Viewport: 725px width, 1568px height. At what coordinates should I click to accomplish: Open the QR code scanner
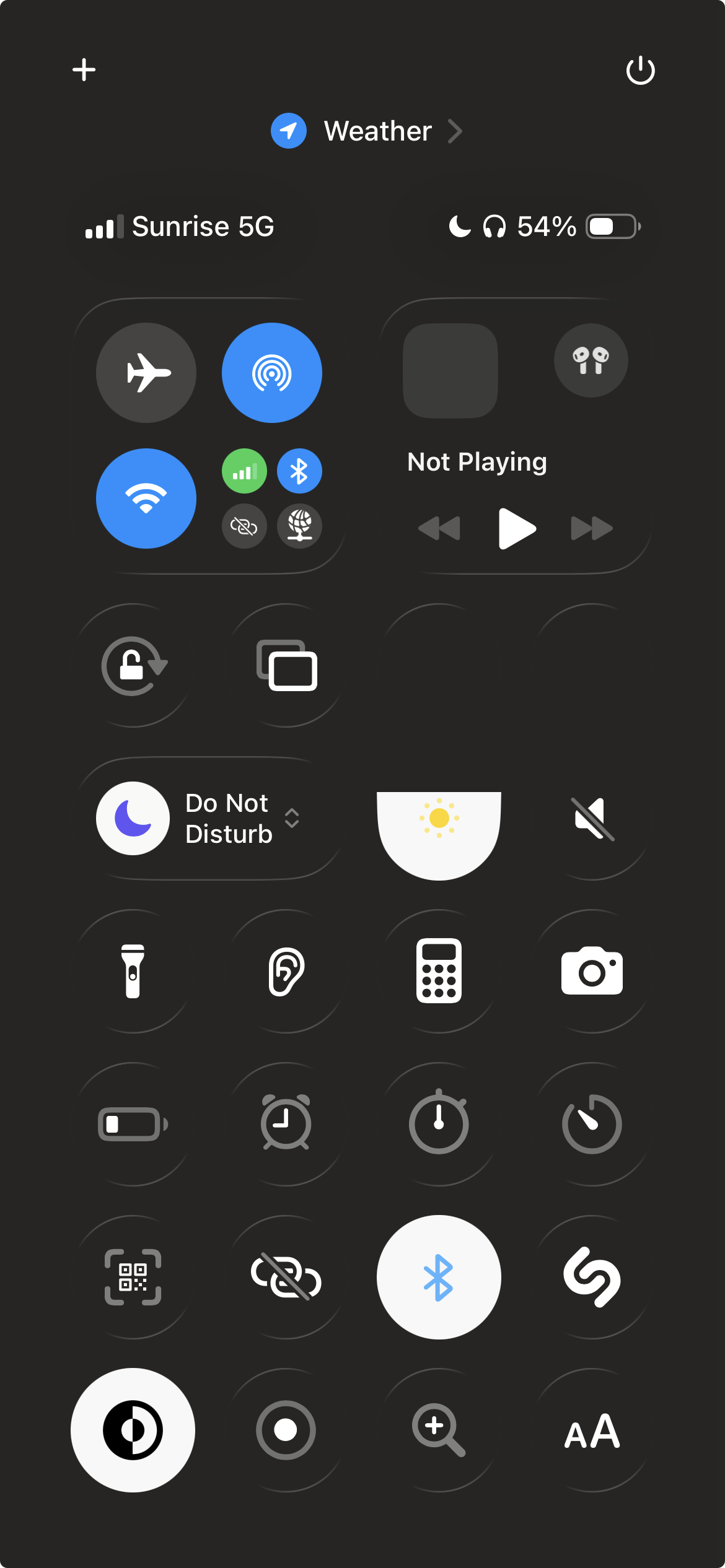pos(133,1277)
